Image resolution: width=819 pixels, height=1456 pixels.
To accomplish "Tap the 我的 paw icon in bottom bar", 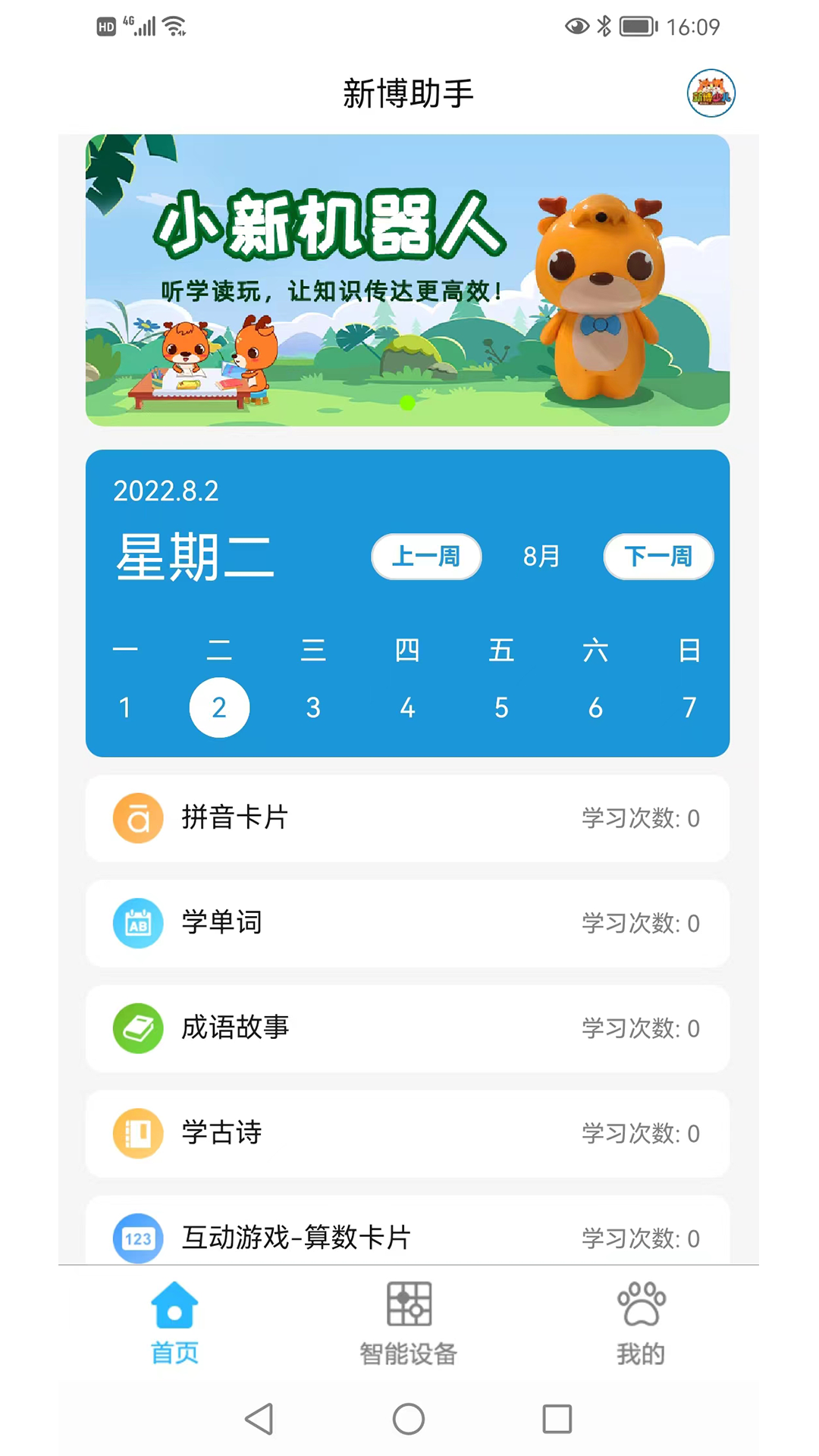I will coord(641,1303).
